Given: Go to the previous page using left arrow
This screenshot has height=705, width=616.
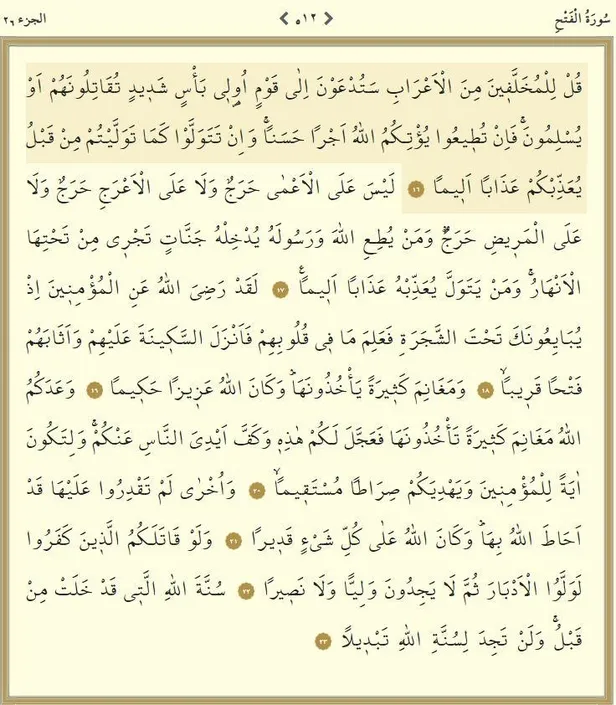Looking at the screenshot, I should tap(284, 17).
